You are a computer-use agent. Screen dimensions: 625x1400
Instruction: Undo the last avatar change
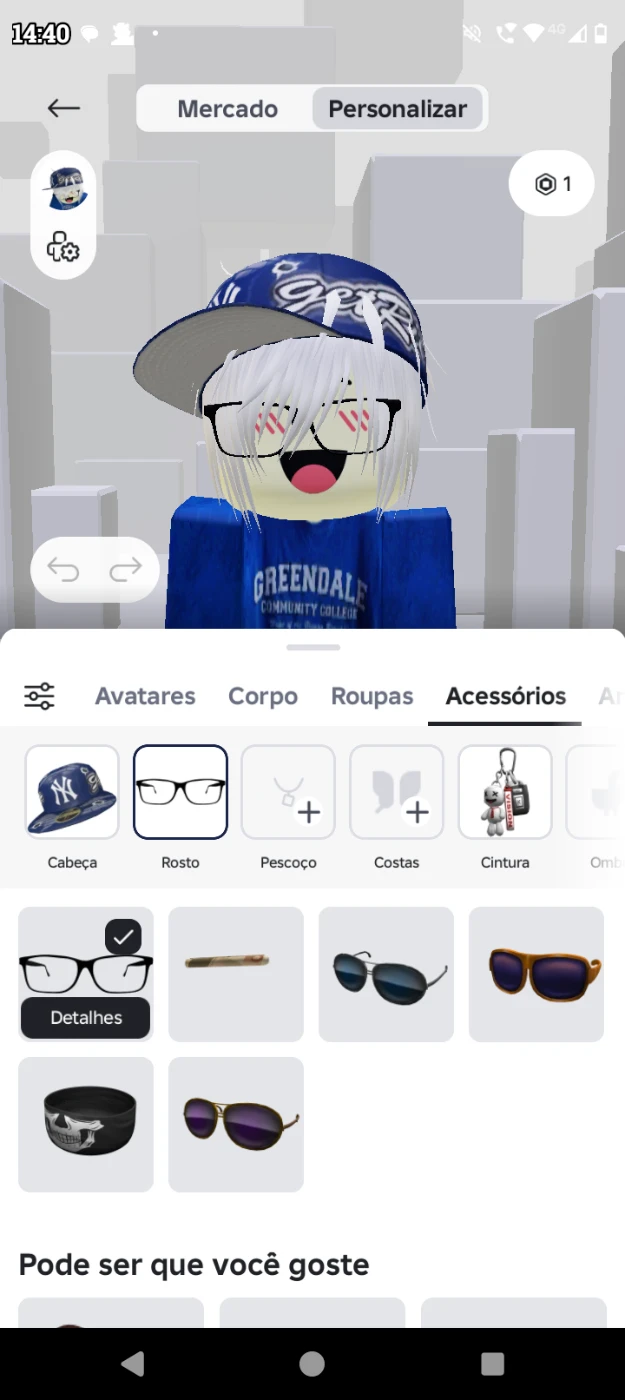pos(64,570)
